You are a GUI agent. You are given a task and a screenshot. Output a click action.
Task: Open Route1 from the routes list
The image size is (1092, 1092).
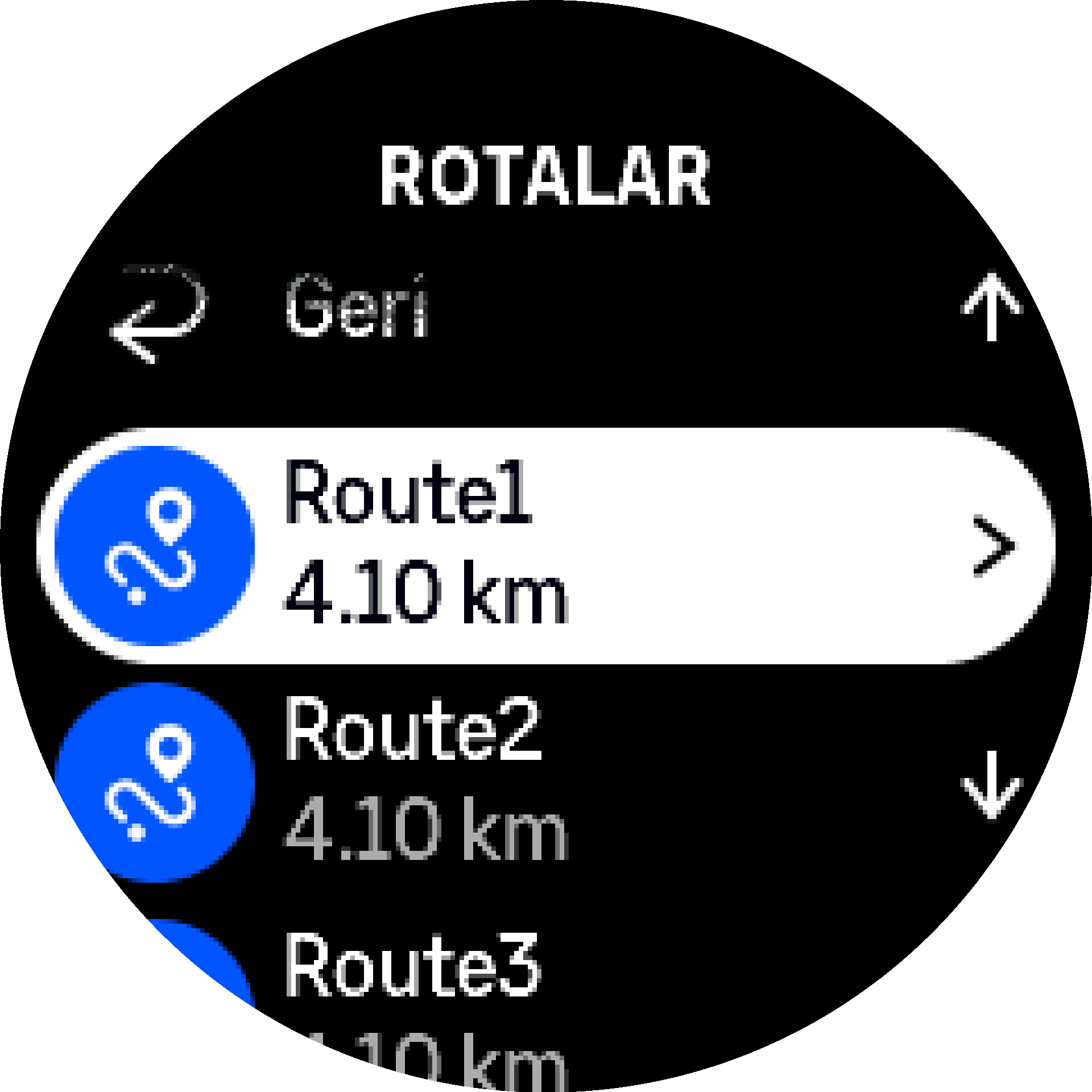pos(545,545)
